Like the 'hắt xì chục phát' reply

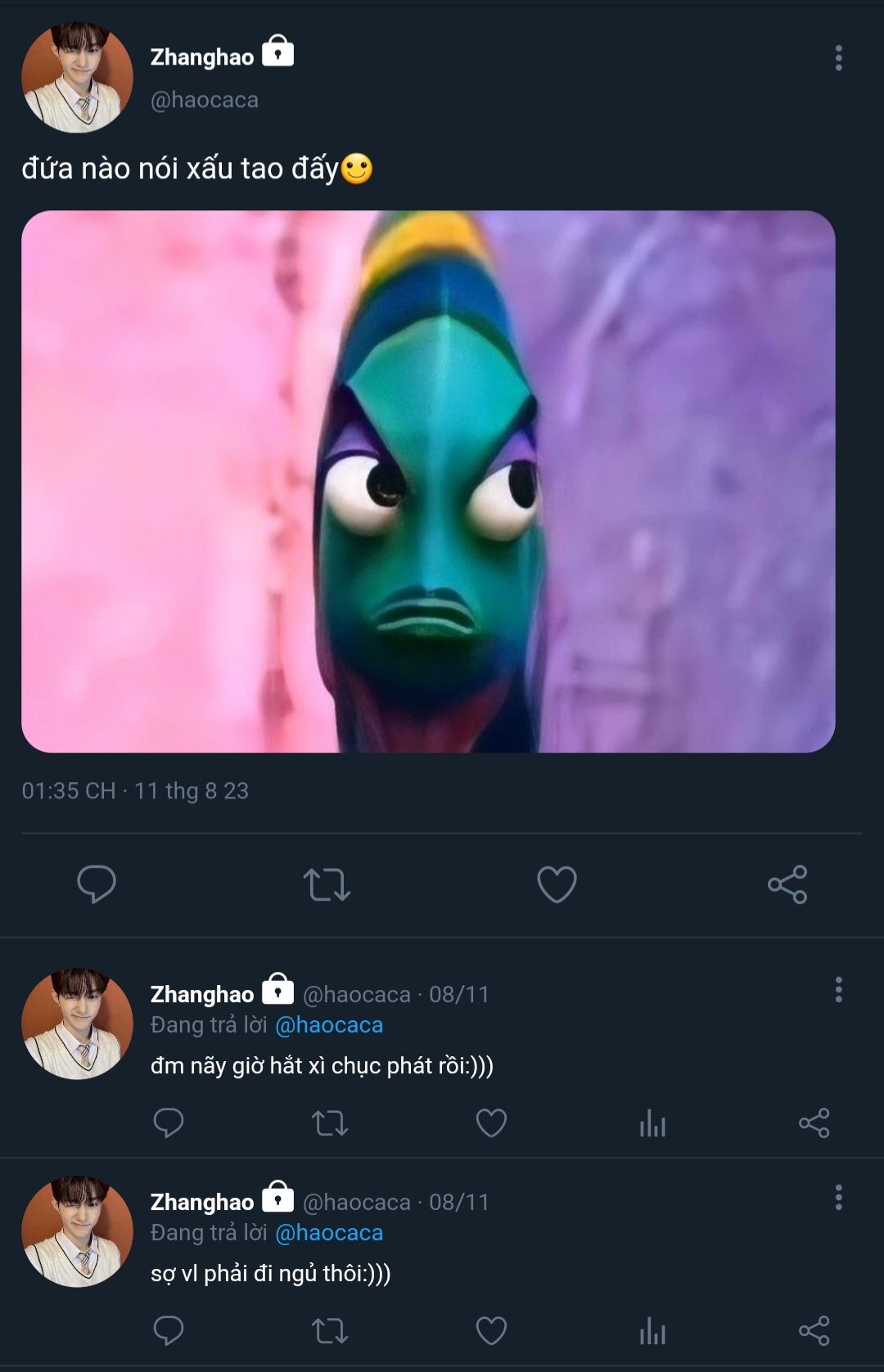(x=491, y=1123)
